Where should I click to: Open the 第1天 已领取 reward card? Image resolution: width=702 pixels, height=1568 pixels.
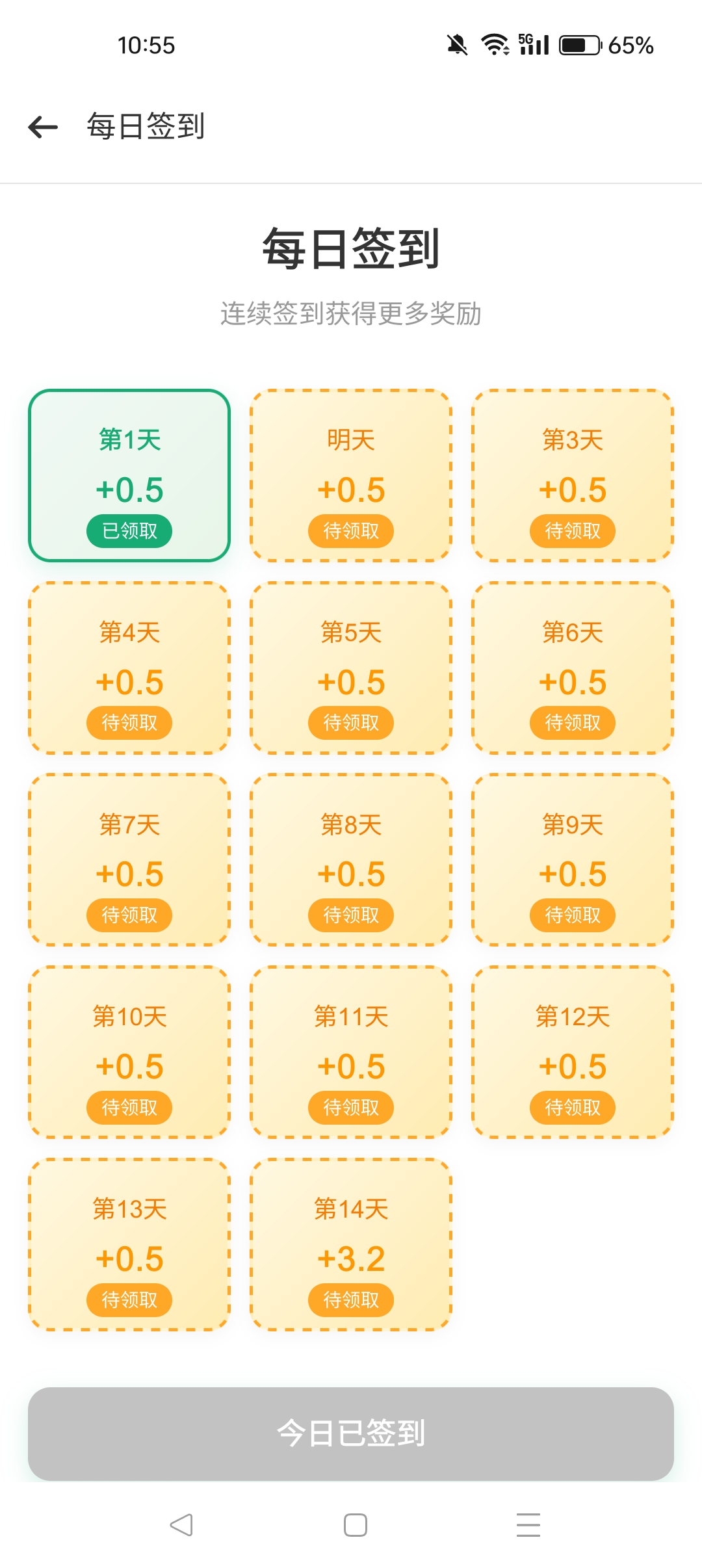[129, 475]
